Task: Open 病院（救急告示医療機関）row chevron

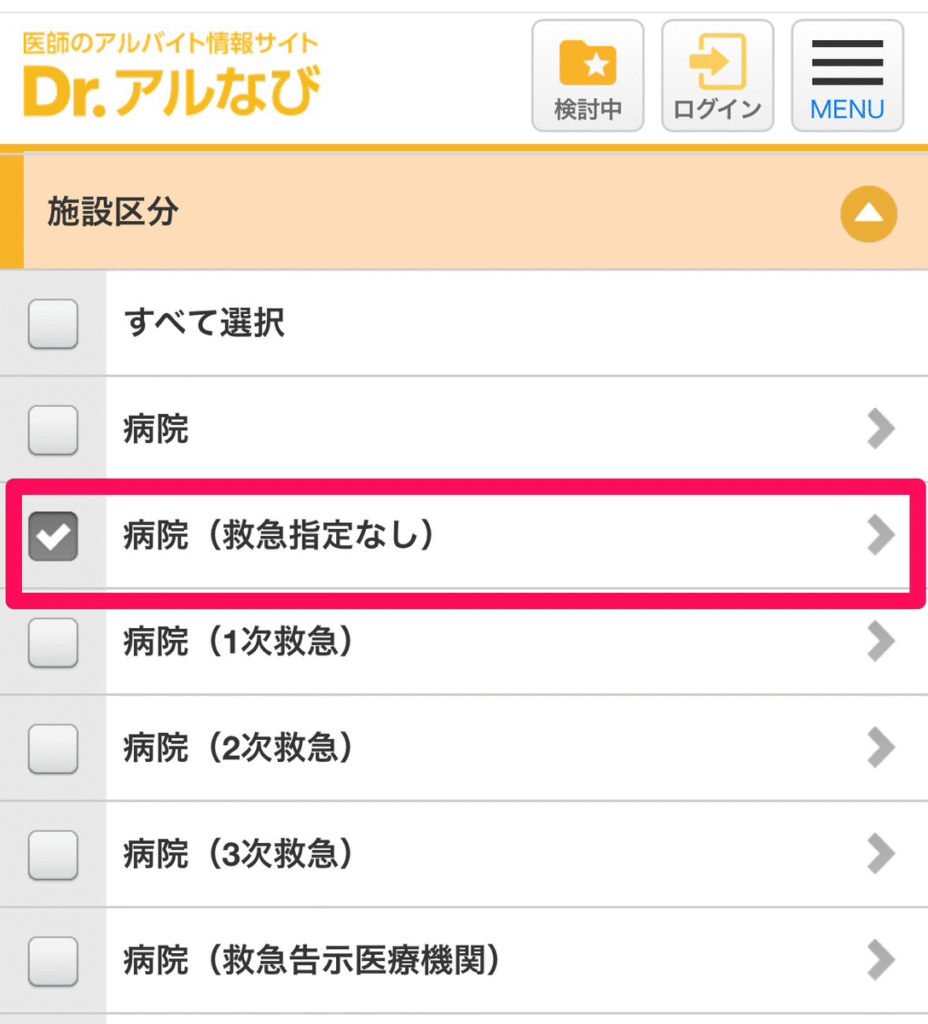Action: click(x=880, y=961)
